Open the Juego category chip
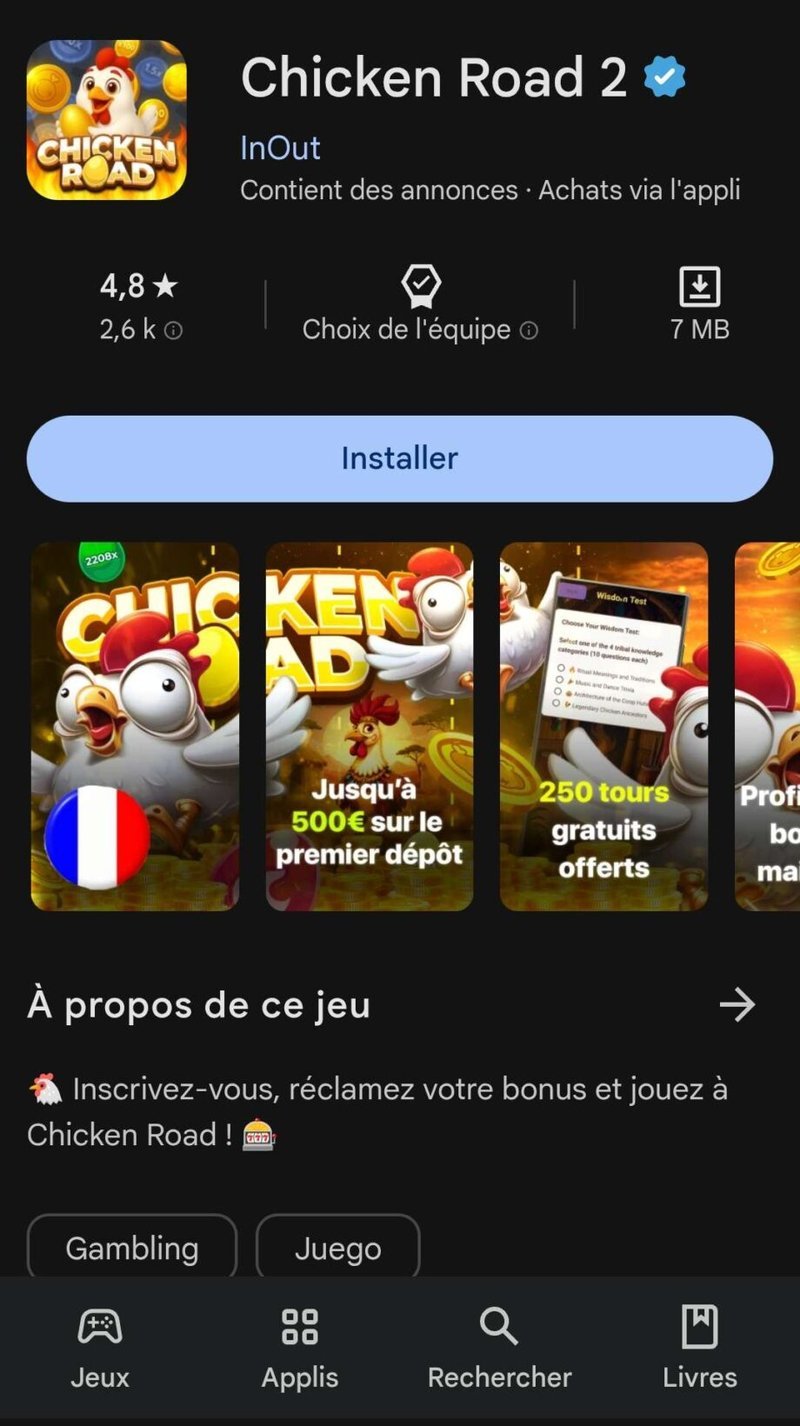This screenshot has height=1426, width=800. tap(338, 1247)
